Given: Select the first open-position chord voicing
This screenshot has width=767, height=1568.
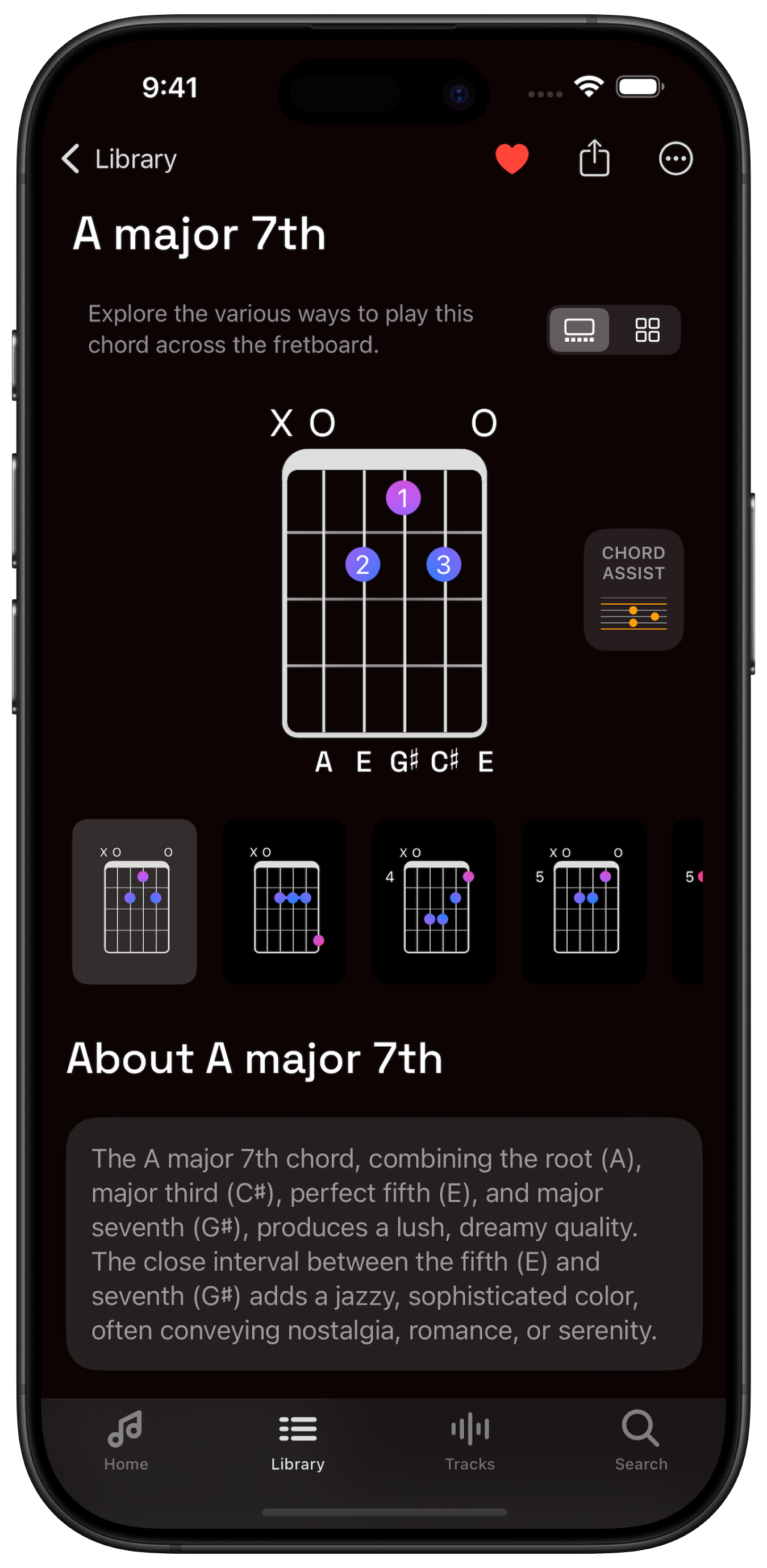Looking at the screenshot, I should click(x=135, y=902).
